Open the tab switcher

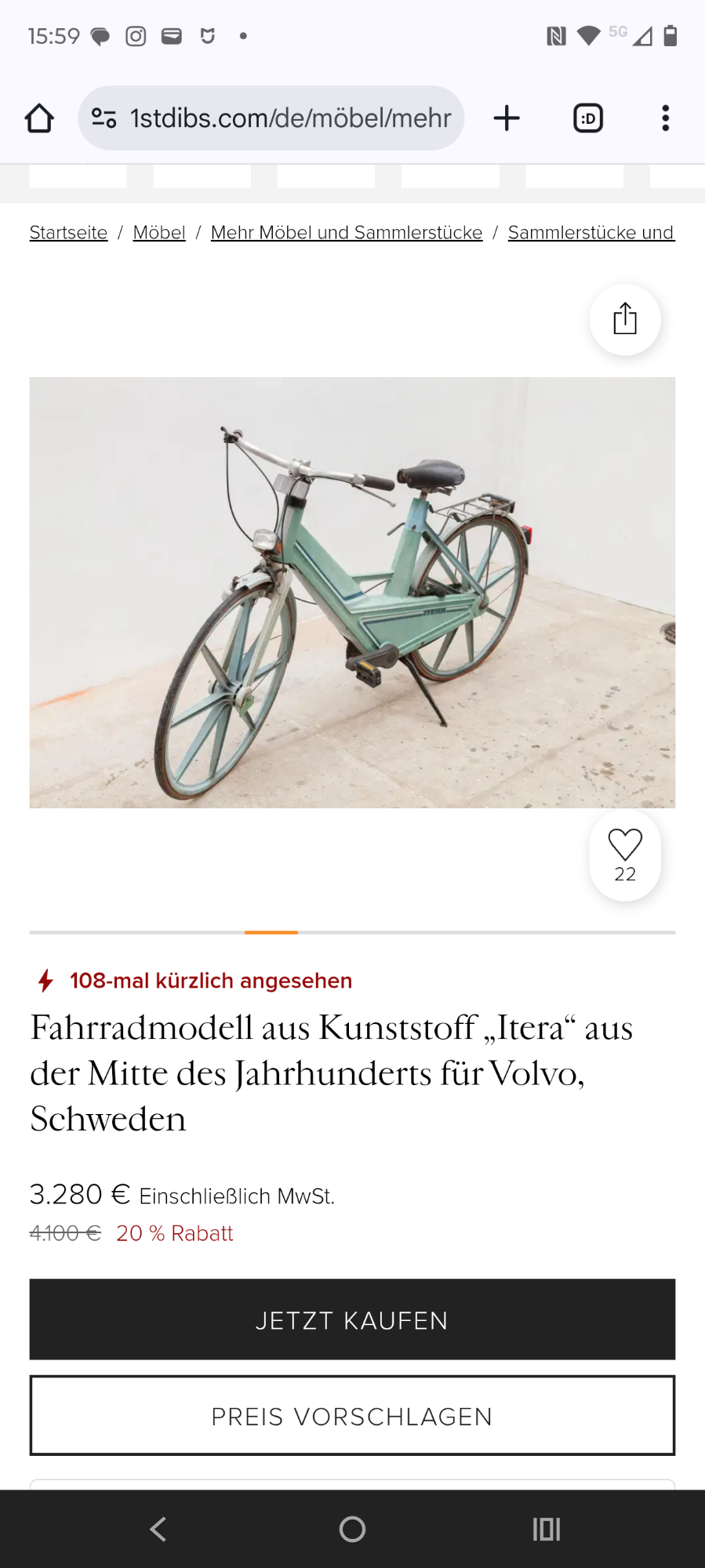[588, 118]
